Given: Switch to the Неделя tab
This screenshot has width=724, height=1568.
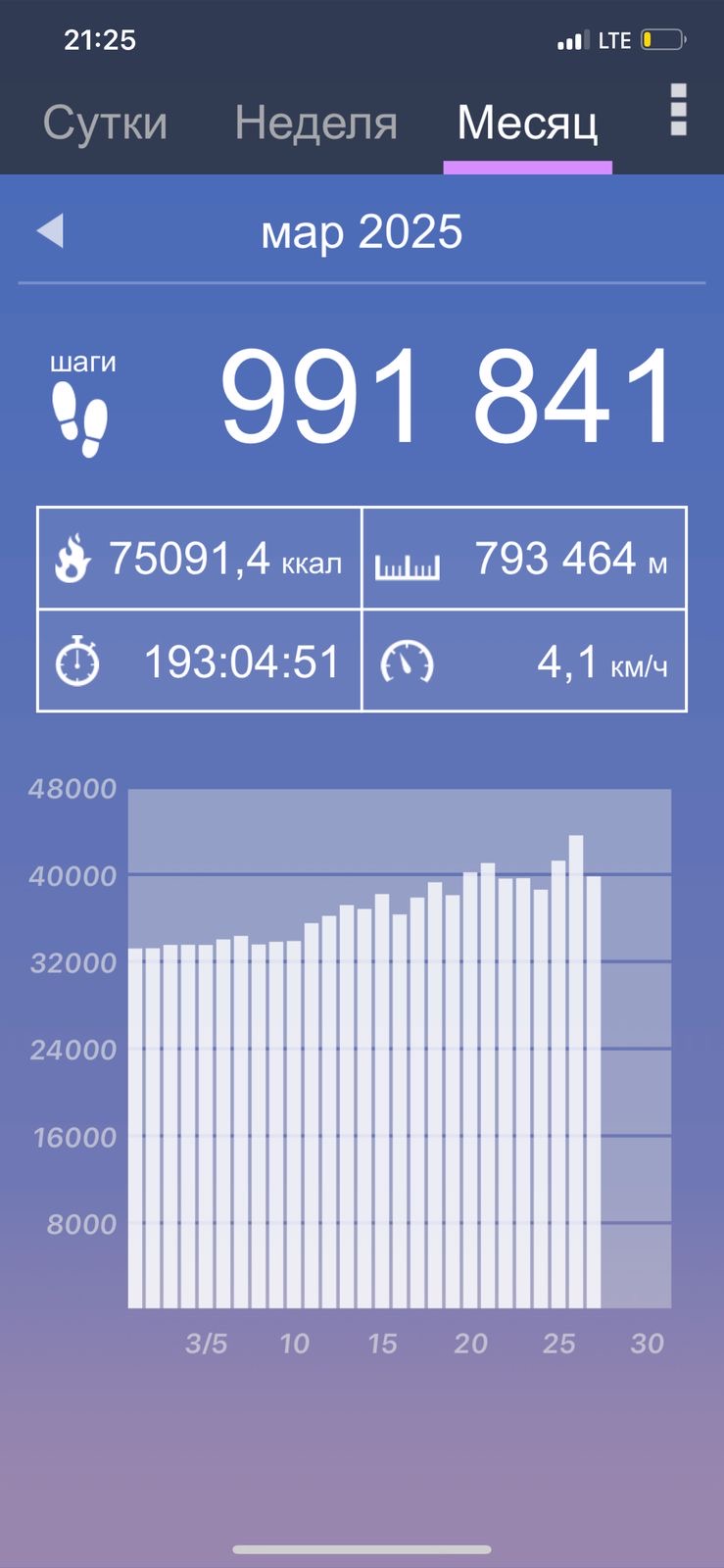Looking at the screenshot, I should pos(316,124).
